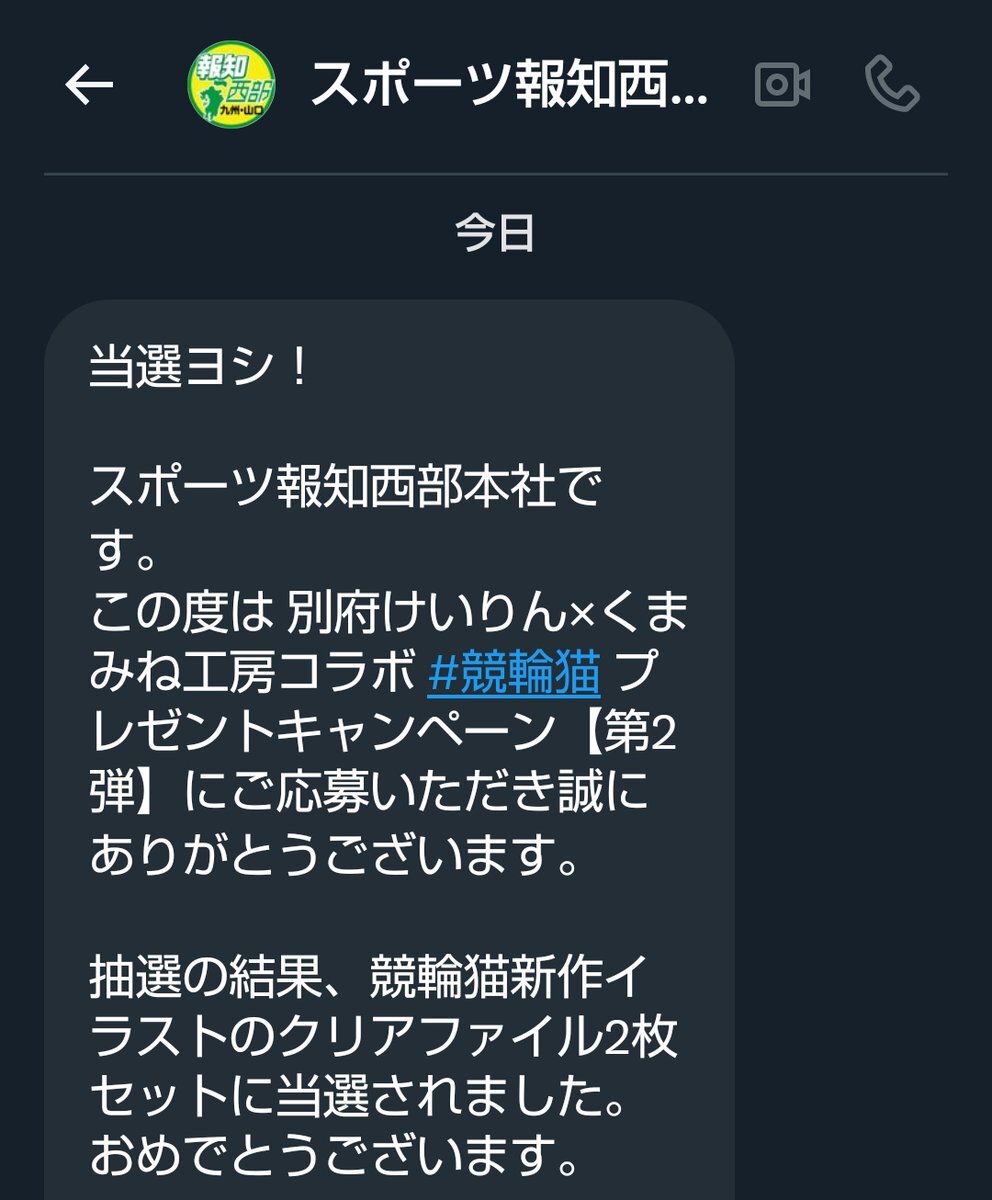Start a video call with スポーツ報知西部
This screenshot has width=992, height=1200.
point(782,86)
